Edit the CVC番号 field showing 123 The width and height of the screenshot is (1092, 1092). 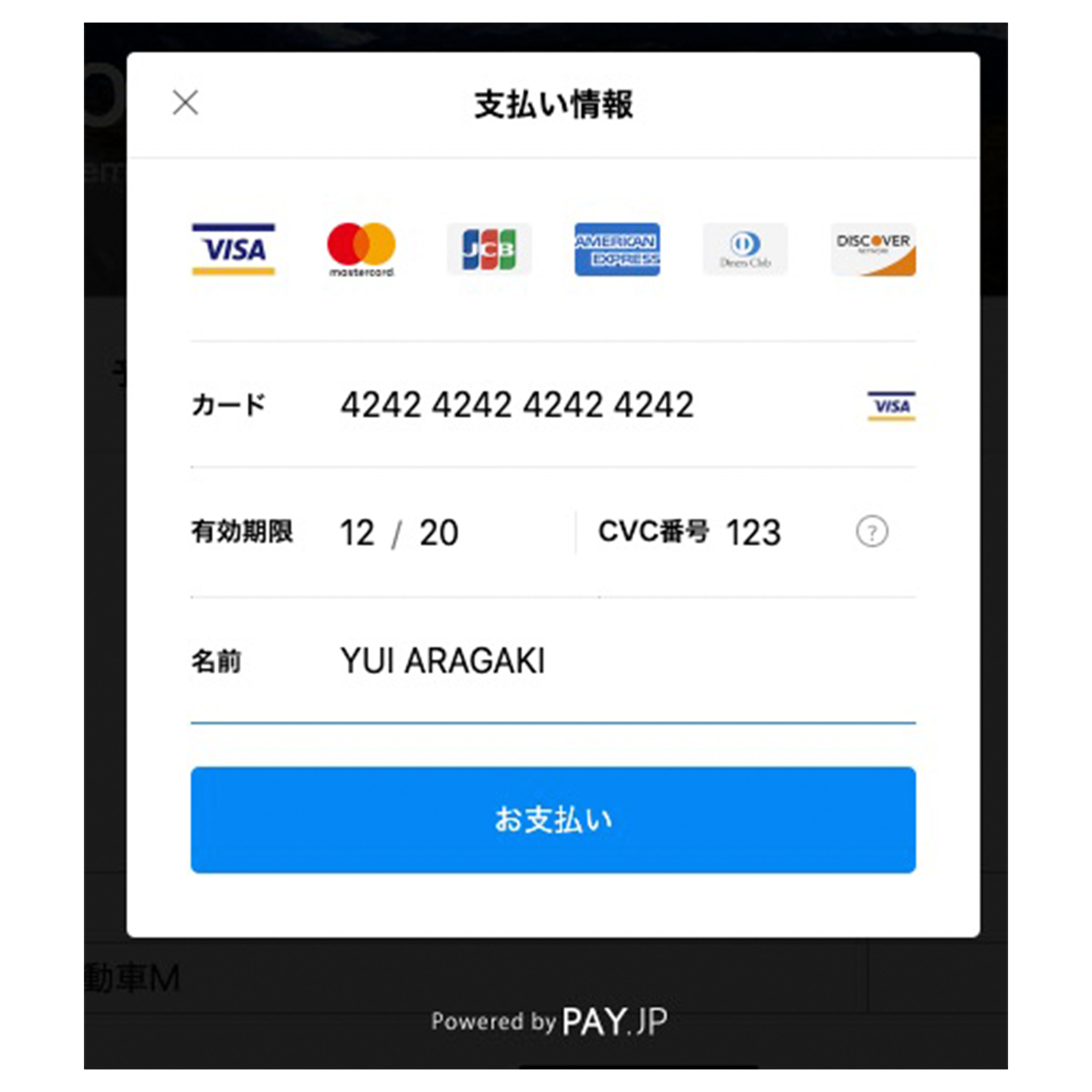tap(753, 532)
